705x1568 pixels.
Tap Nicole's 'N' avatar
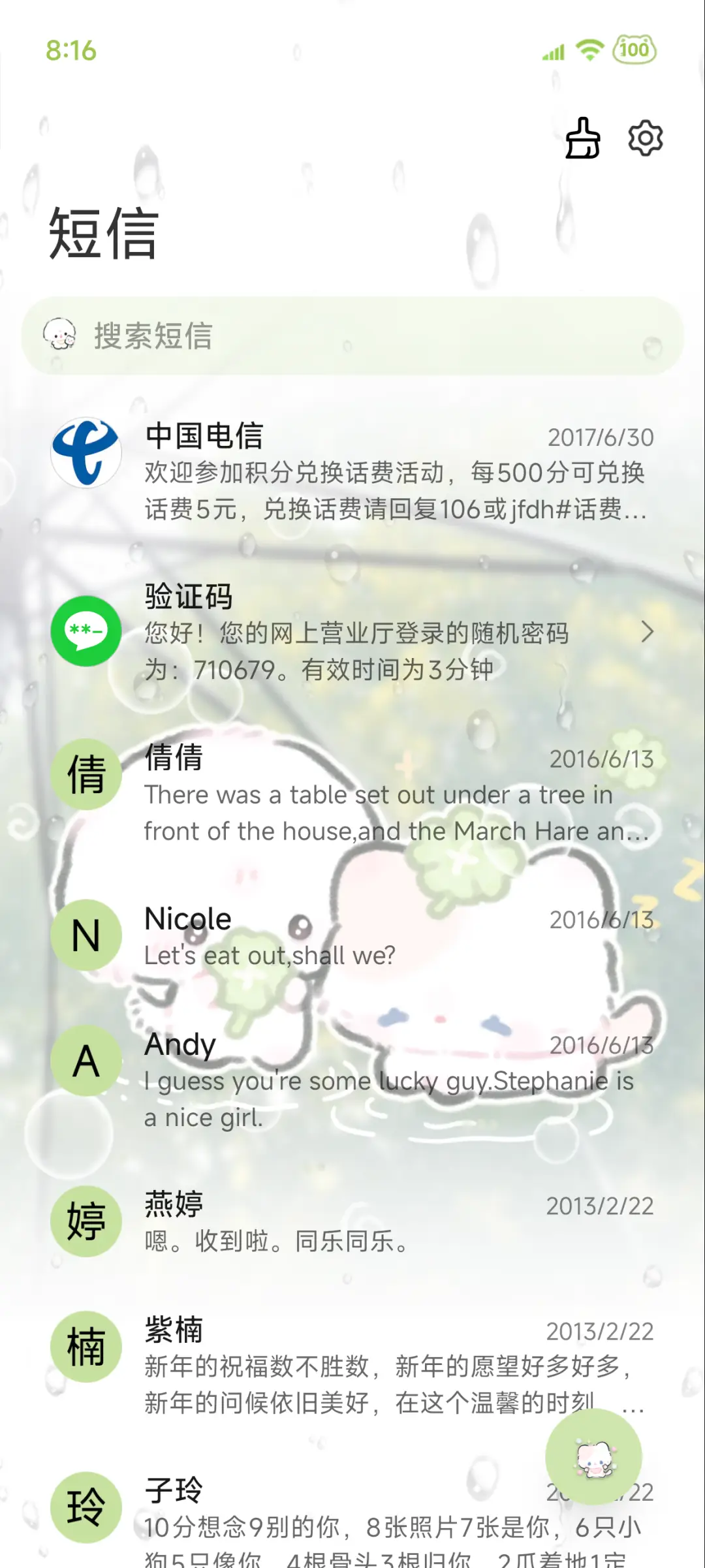[x=86, y=935]
